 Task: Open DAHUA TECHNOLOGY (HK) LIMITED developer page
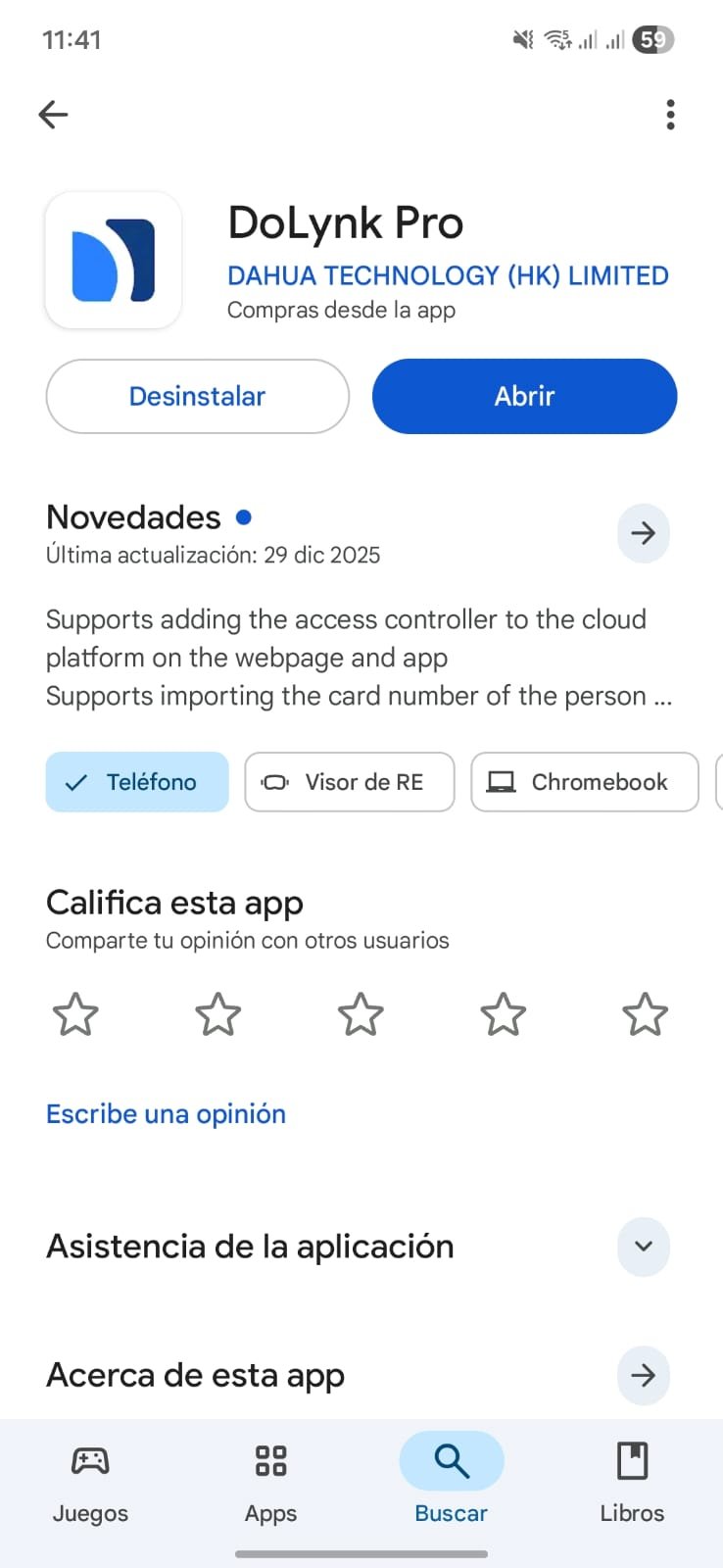tap(448, 275)
